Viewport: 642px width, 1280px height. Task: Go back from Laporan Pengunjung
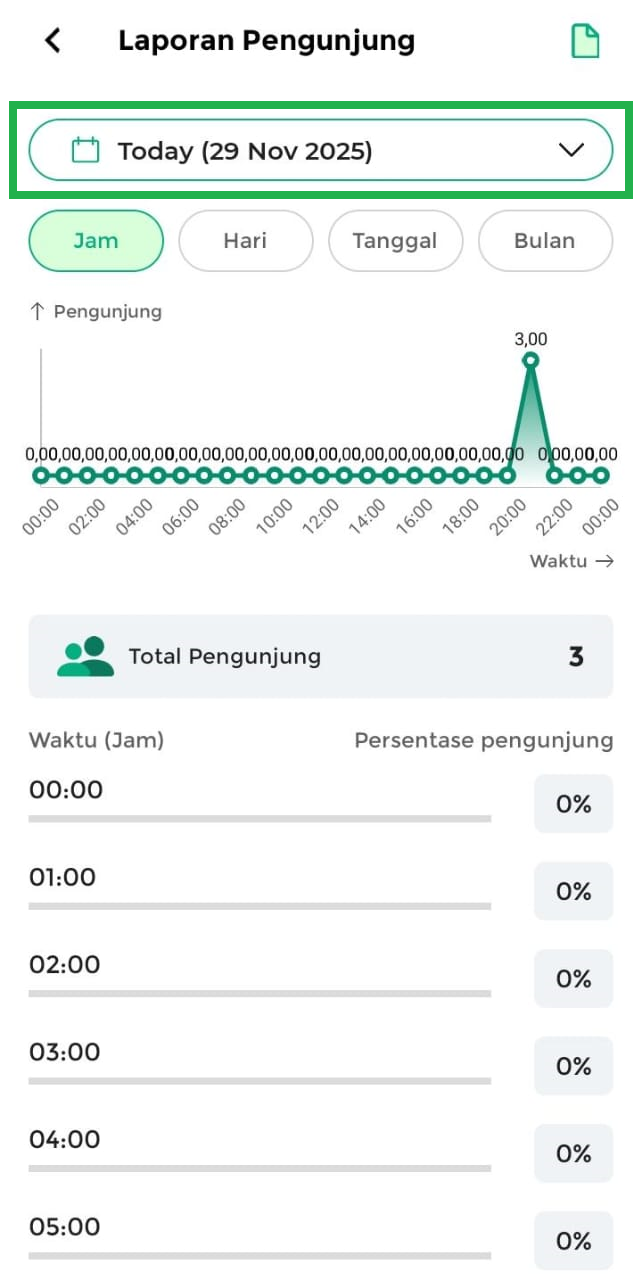53,41
